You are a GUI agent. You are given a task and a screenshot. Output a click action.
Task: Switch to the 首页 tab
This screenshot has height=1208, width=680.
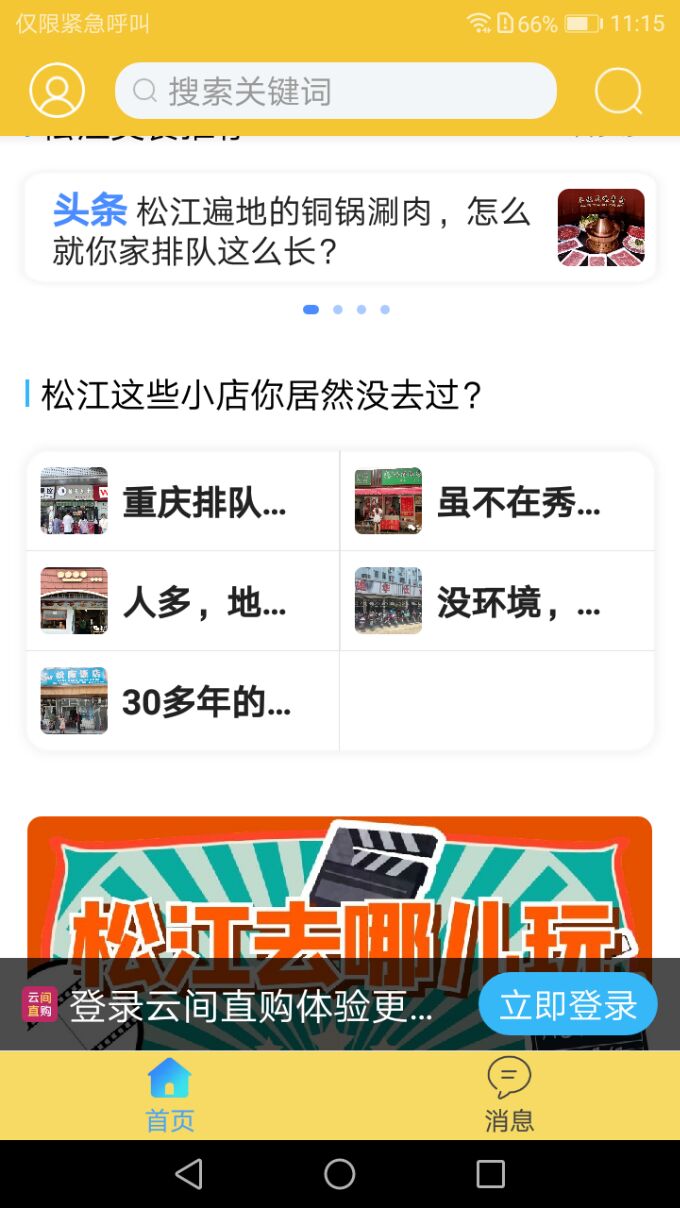170,1096
